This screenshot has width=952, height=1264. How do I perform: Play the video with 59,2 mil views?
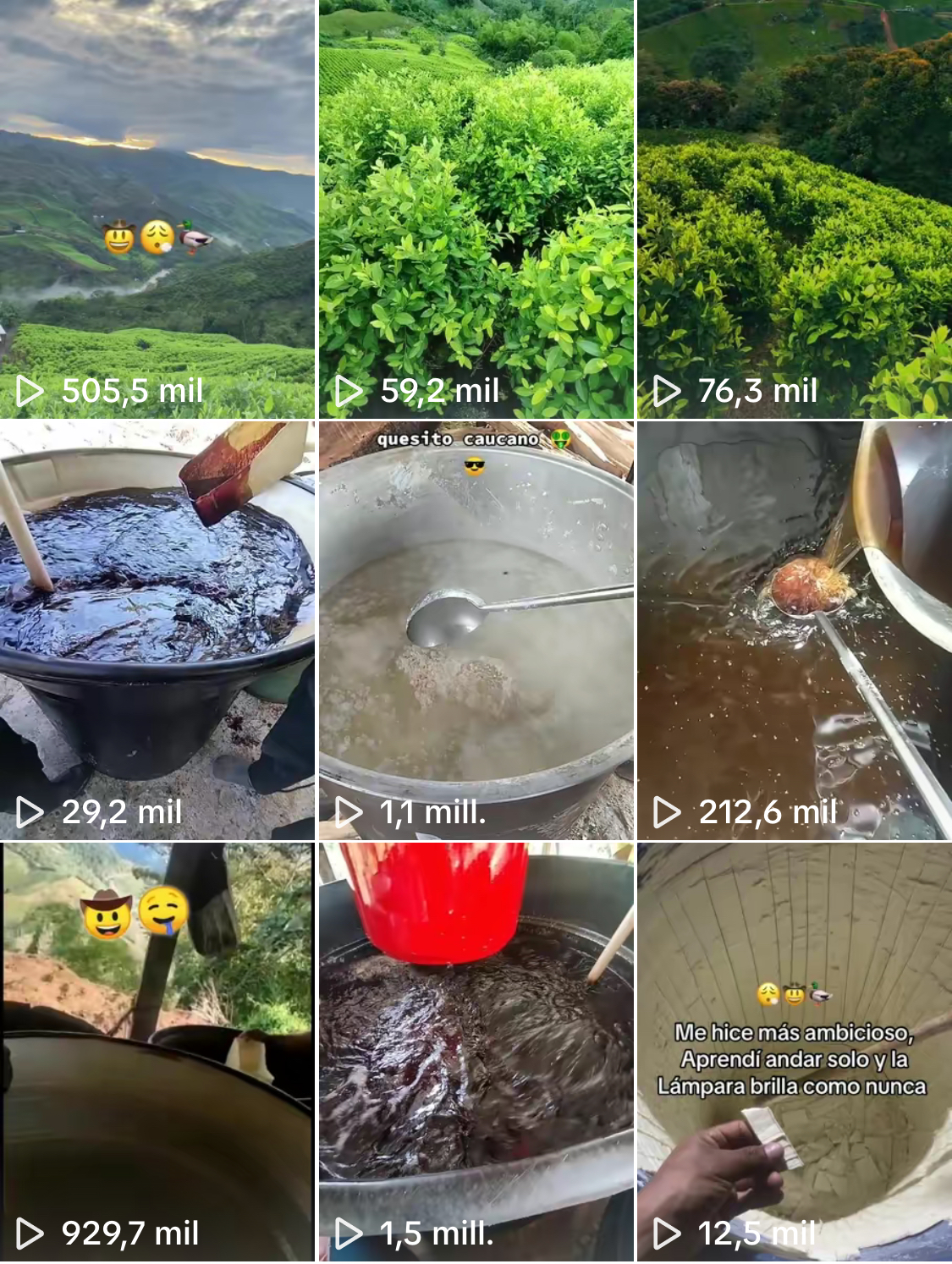pos(476,209)
